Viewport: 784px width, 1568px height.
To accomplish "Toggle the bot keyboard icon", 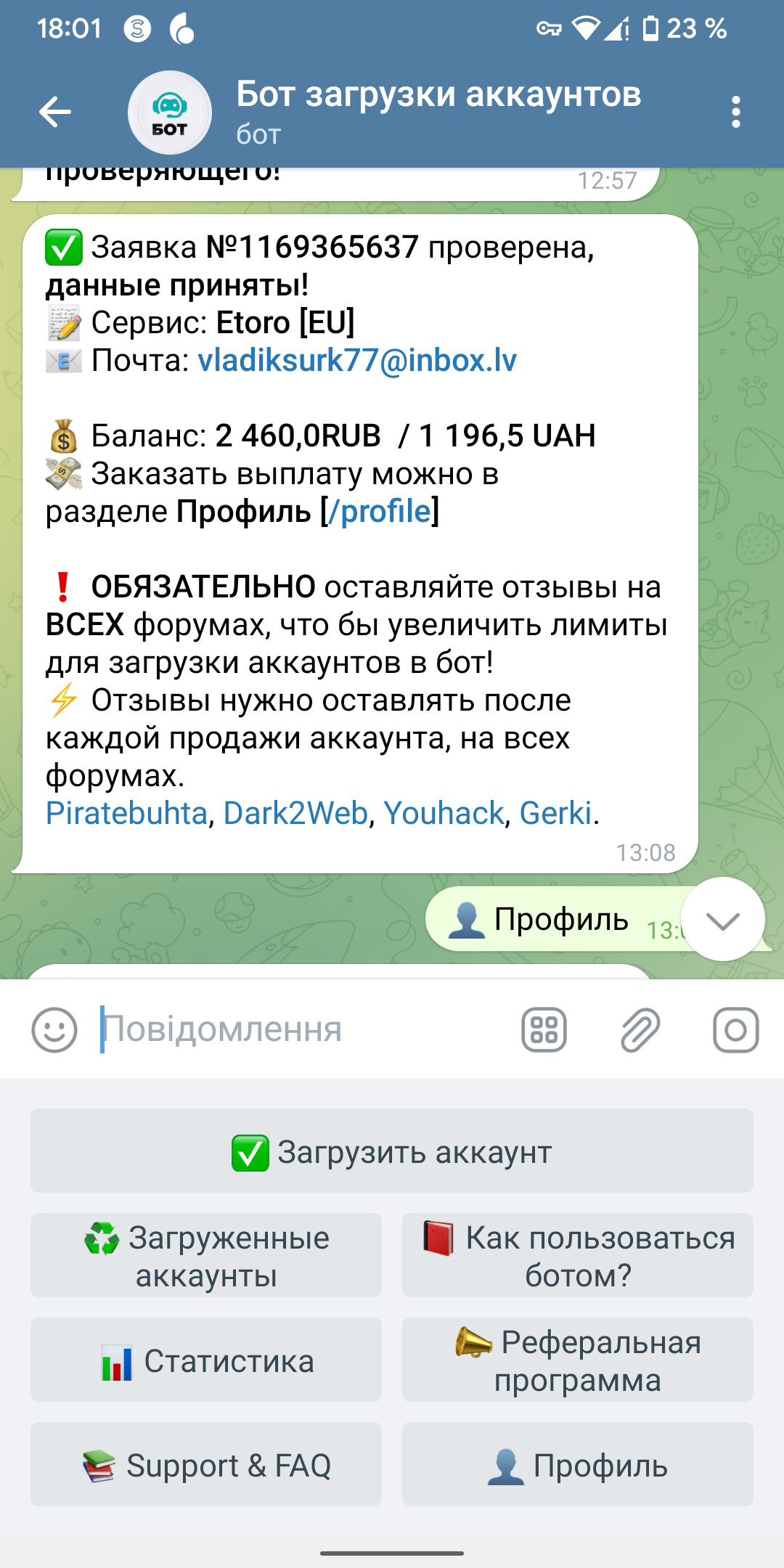I will click(544, 1029).
